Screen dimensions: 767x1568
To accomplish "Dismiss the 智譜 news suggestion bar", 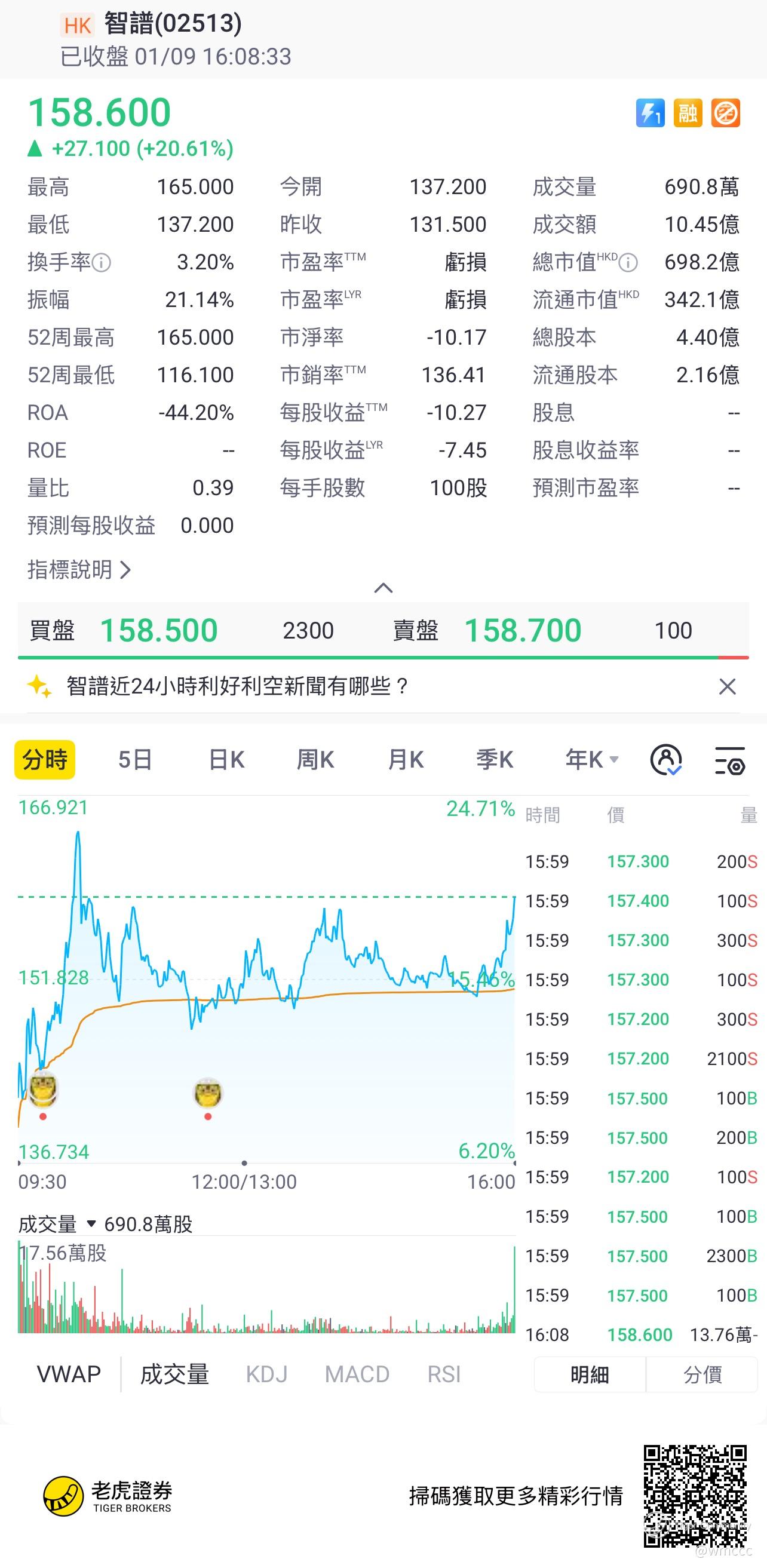I will click(x=728, y=686).
